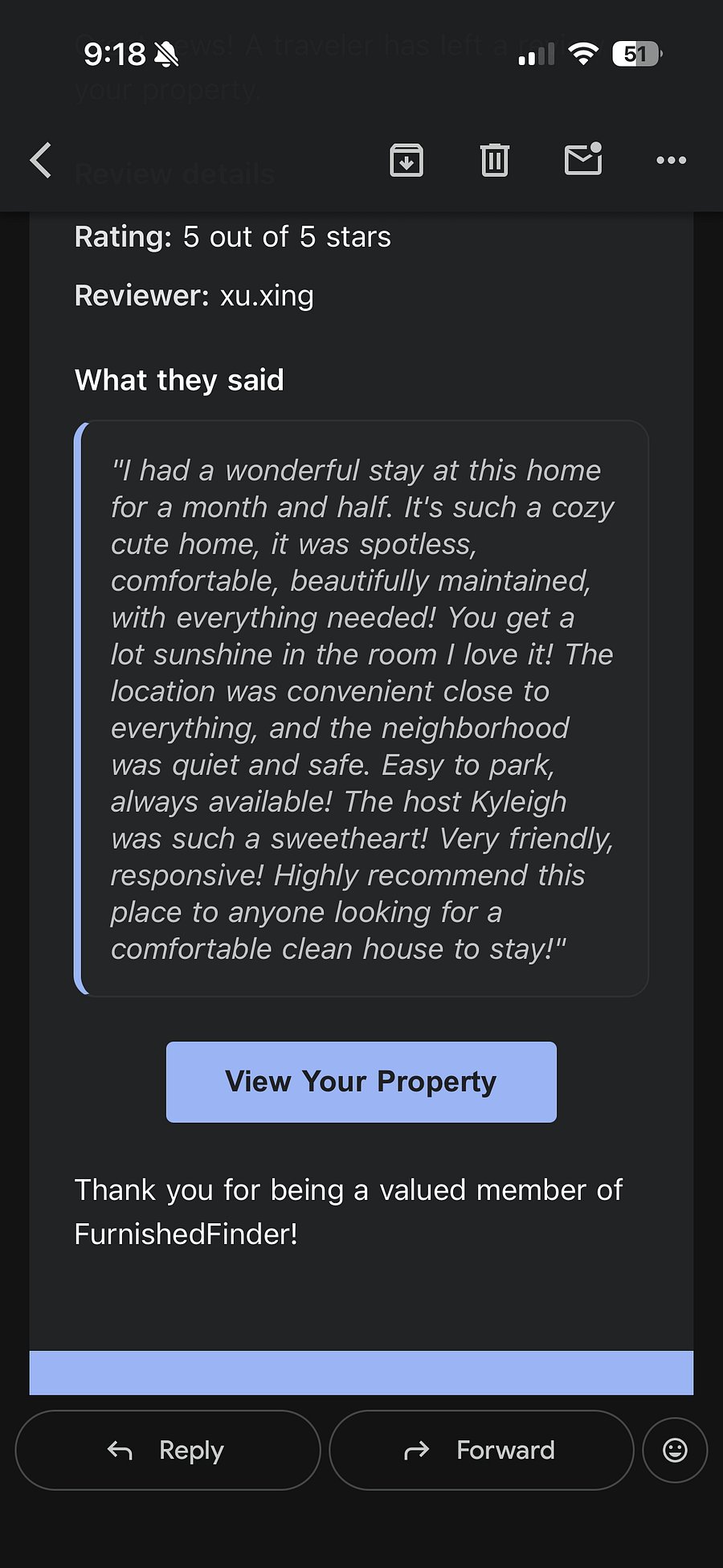
Task: Tap the View Your Property button
Action: tap(361, 1082)
